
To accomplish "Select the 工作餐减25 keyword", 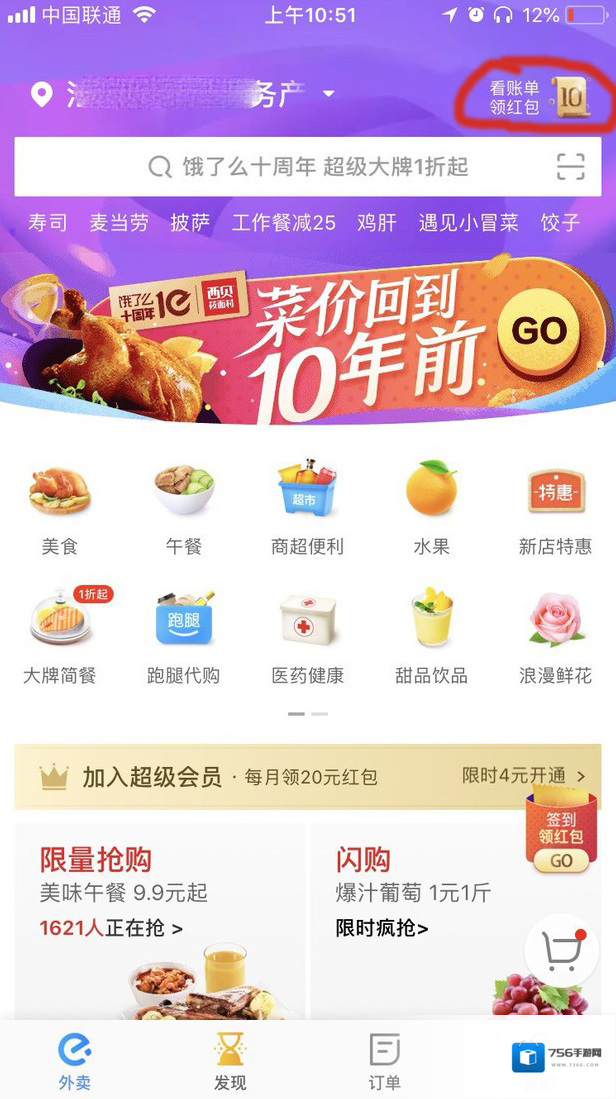I will coord(283,222).
